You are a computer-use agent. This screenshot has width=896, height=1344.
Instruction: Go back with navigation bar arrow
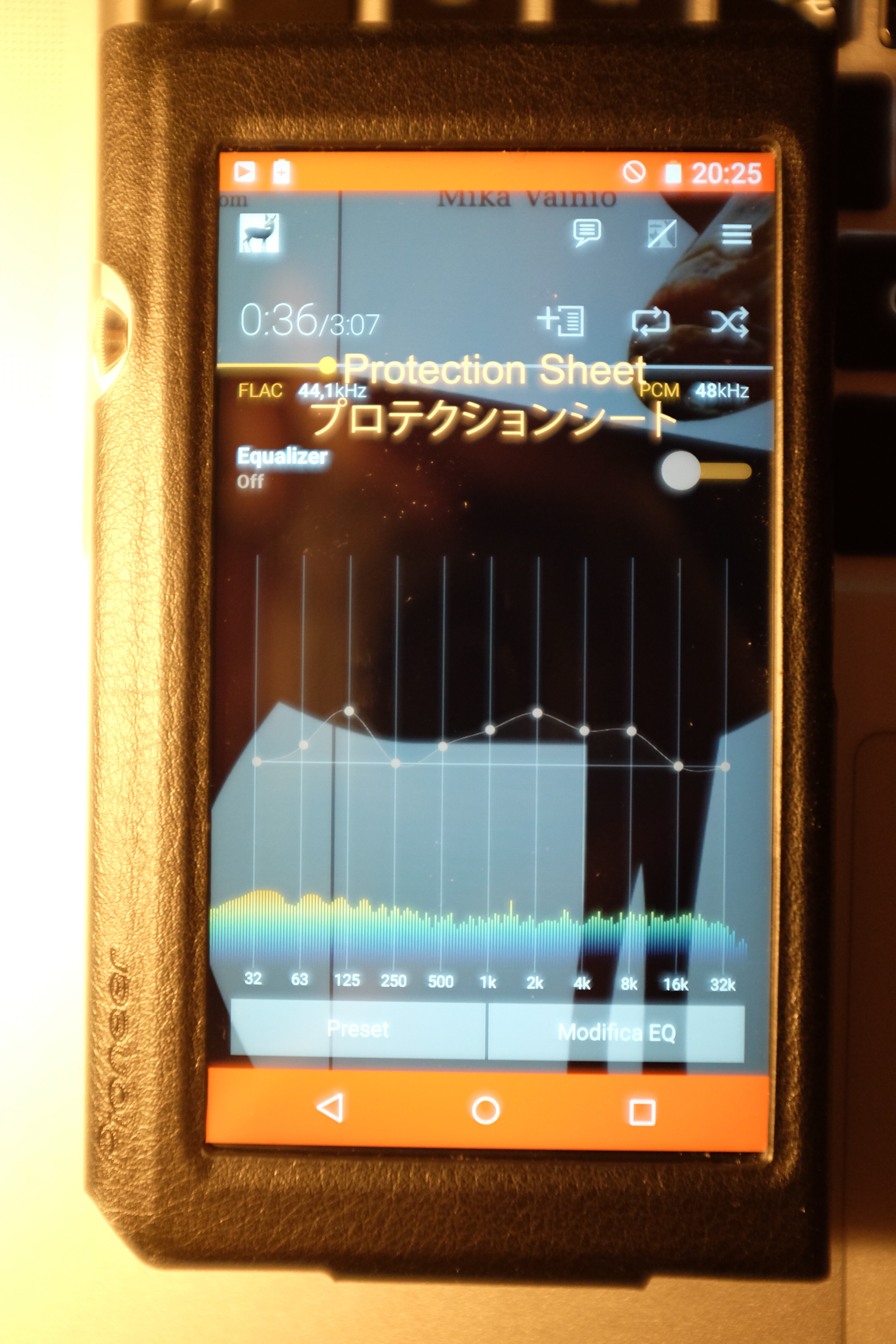[x=331, y=1108]
